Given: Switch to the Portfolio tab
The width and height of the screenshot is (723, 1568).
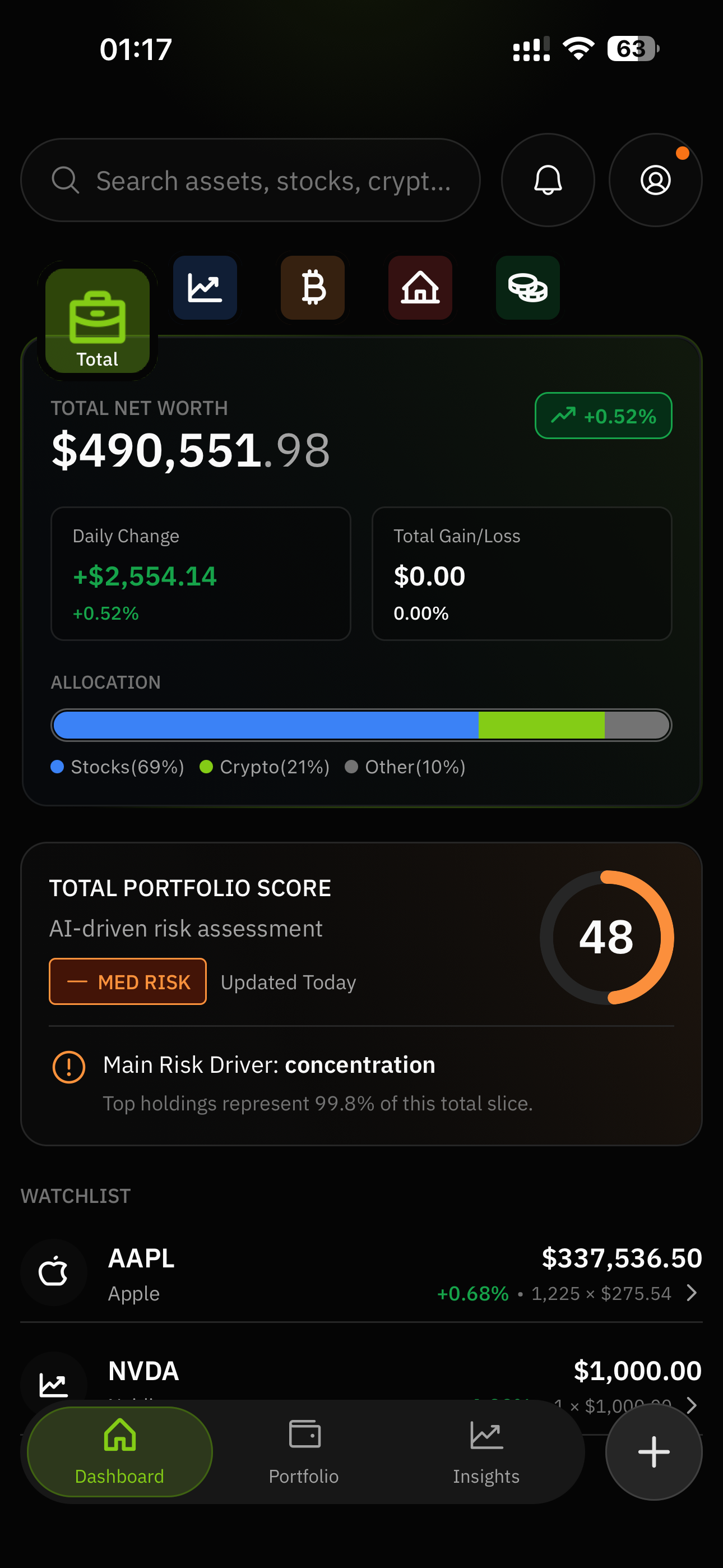Looking at the screenshot, I should (x=304, y=1451).
